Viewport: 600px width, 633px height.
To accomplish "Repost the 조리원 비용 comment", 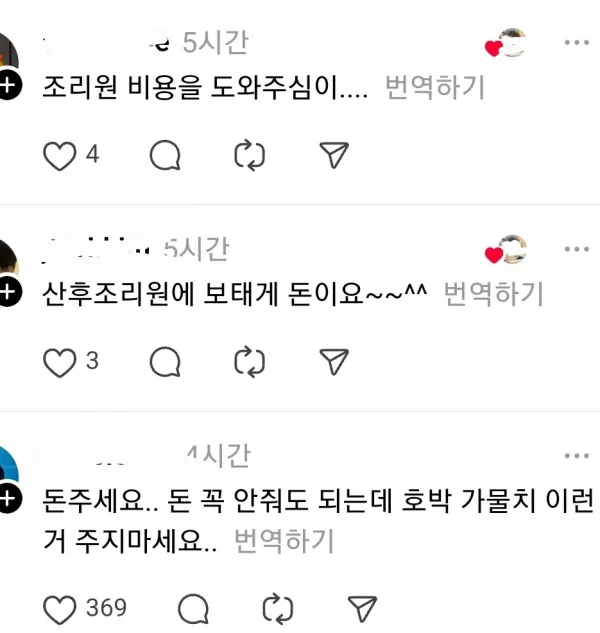I will (x=246, y=155).
